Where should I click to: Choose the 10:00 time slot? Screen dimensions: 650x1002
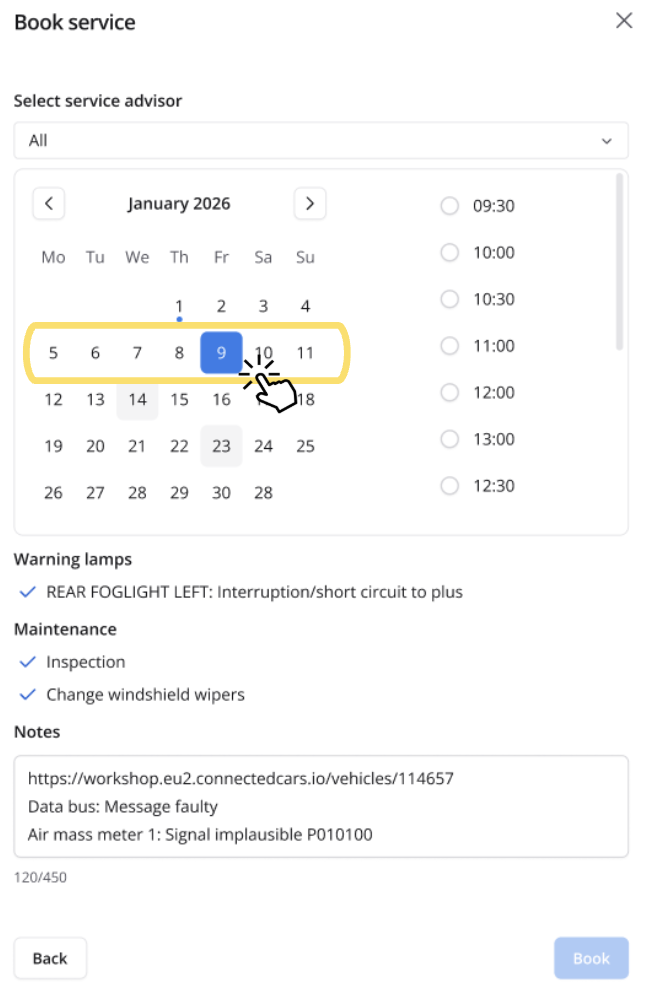pos(450,253)
